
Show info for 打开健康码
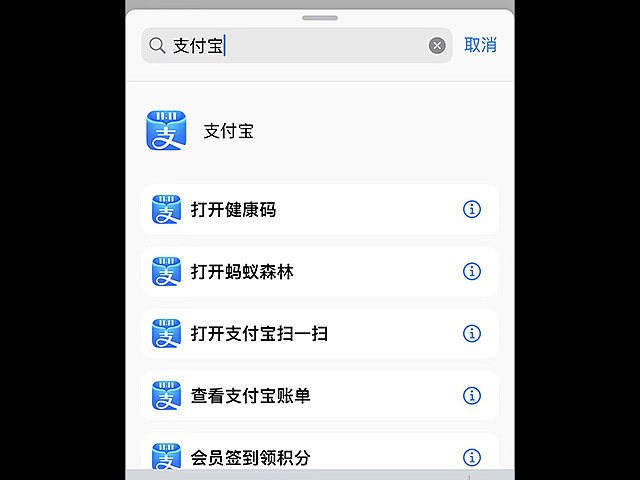point(472,209)
